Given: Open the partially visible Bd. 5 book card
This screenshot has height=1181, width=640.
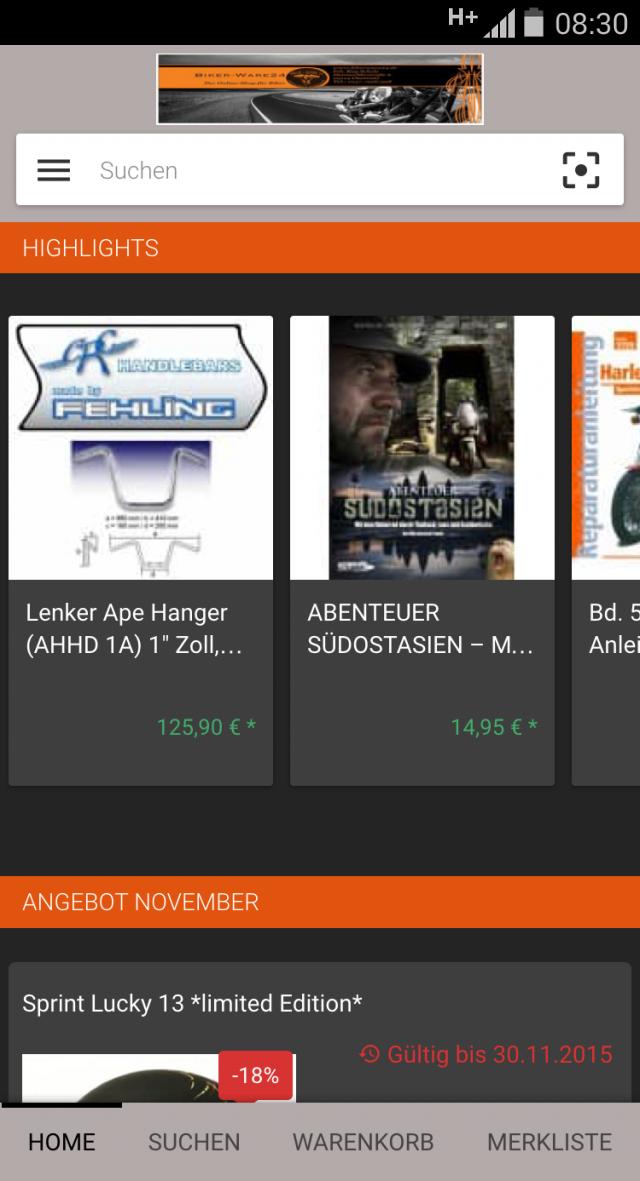Looking at the screenshot, I should tap(608, 550).
